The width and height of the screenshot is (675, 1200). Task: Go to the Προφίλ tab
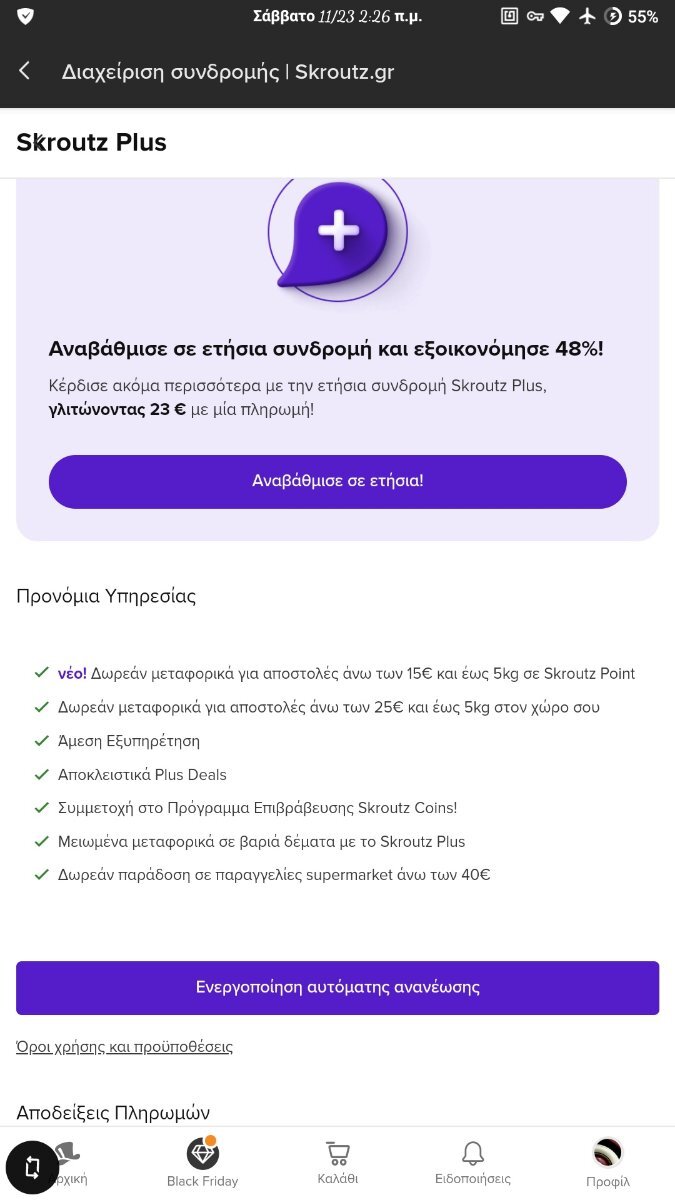pyautogui.click(x=608, y=1163)
